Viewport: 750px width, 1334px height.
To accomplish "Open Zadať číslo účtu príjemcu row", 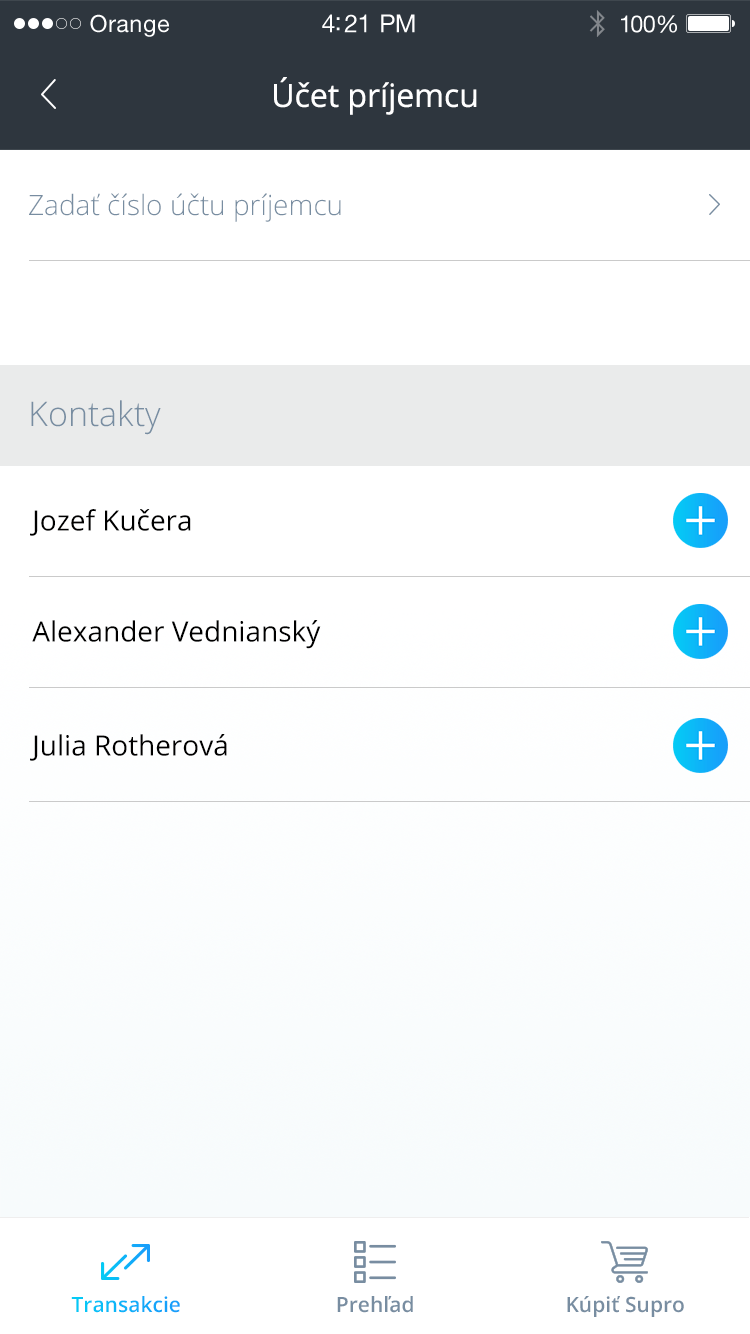I will [x=375, y=205].
